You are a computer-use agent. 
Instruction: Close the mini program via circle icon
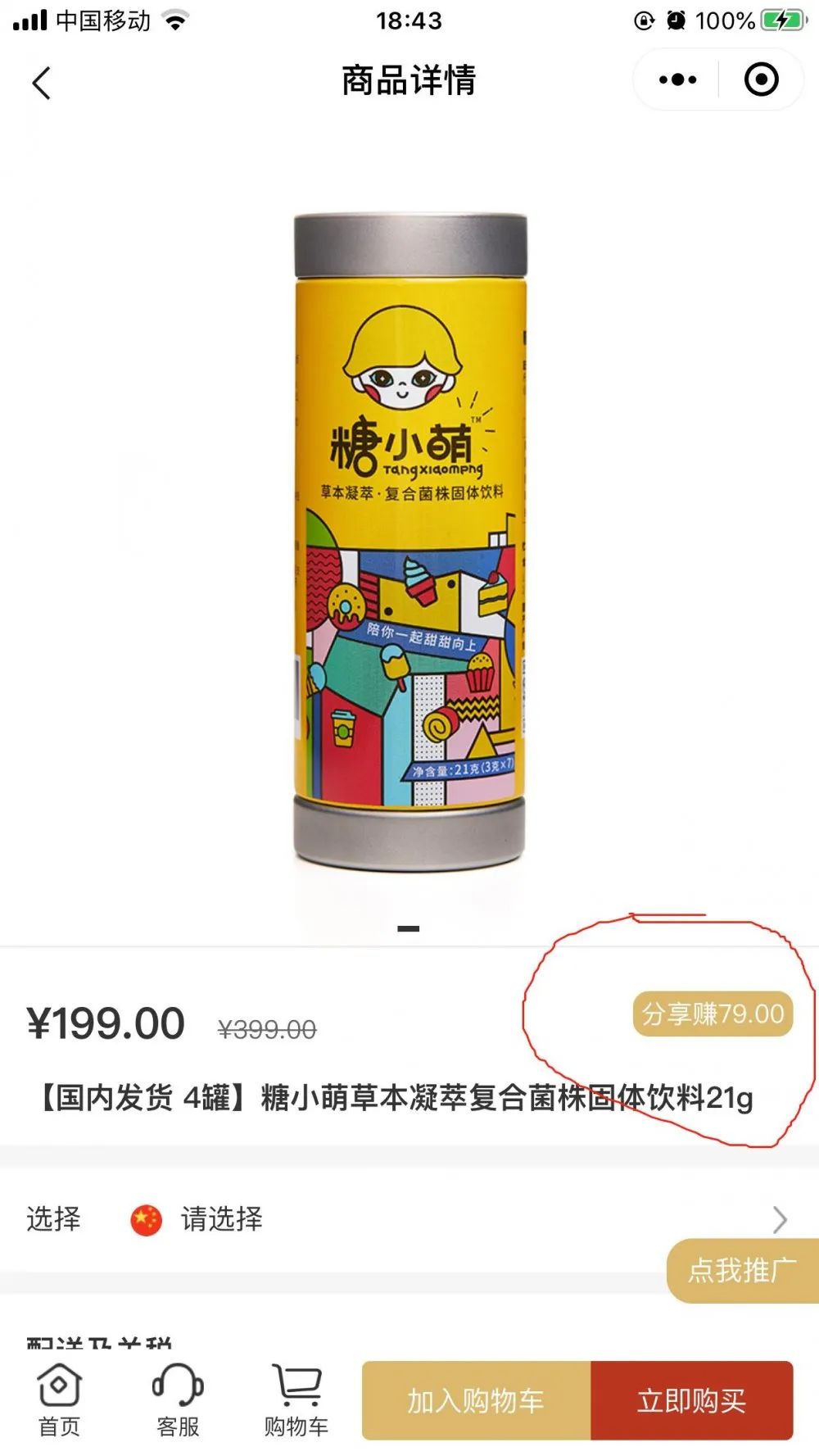click(x=761, y=80)
